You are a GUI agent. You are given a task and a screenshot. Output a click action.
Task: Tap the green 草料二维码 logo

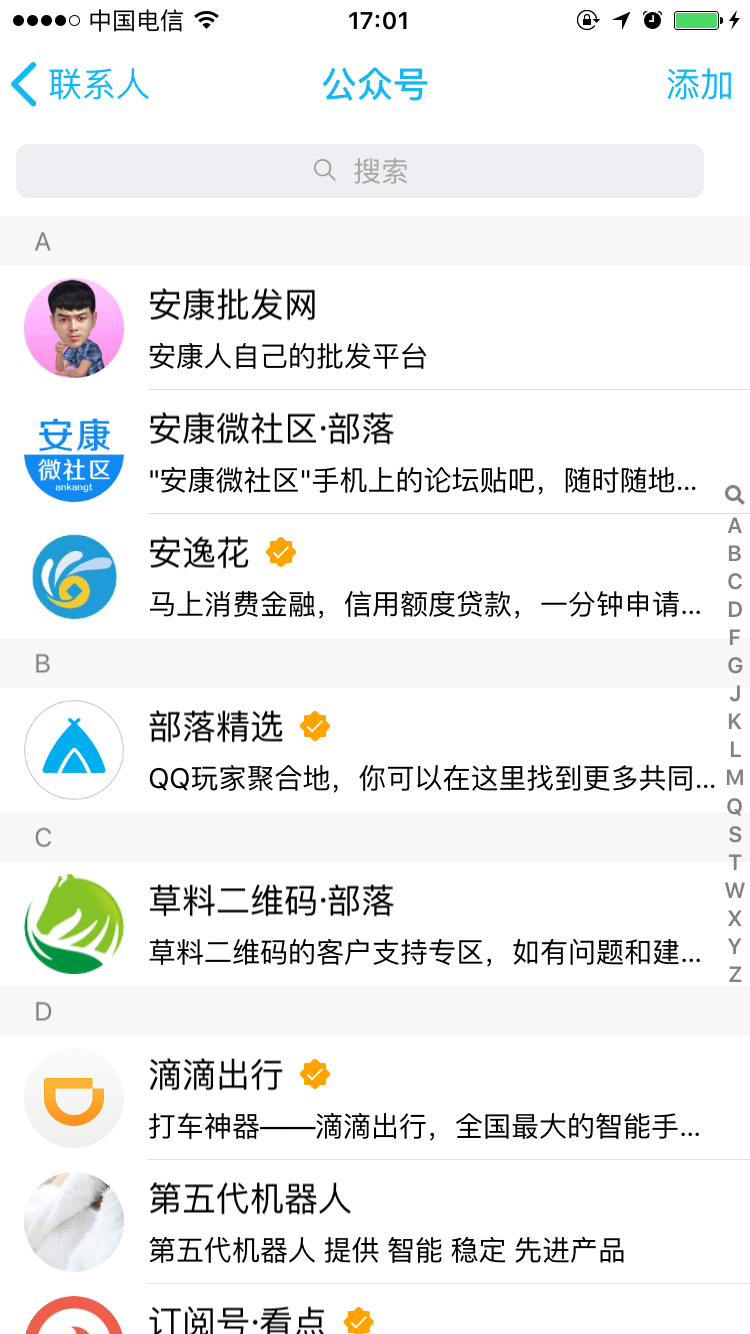[x=74, y=924]
